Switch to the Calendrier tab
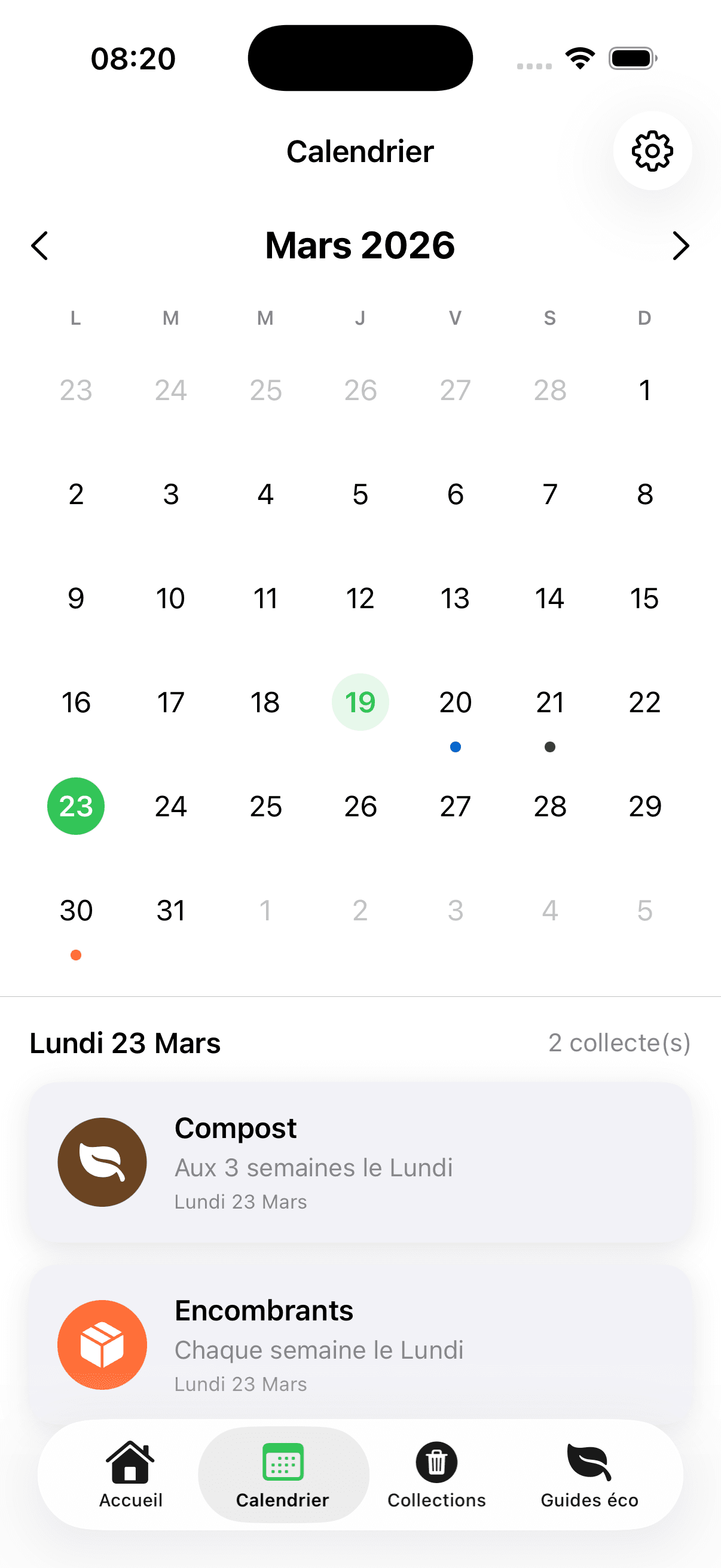Viewport: 721px width, 1568px height. (282, 1479)
